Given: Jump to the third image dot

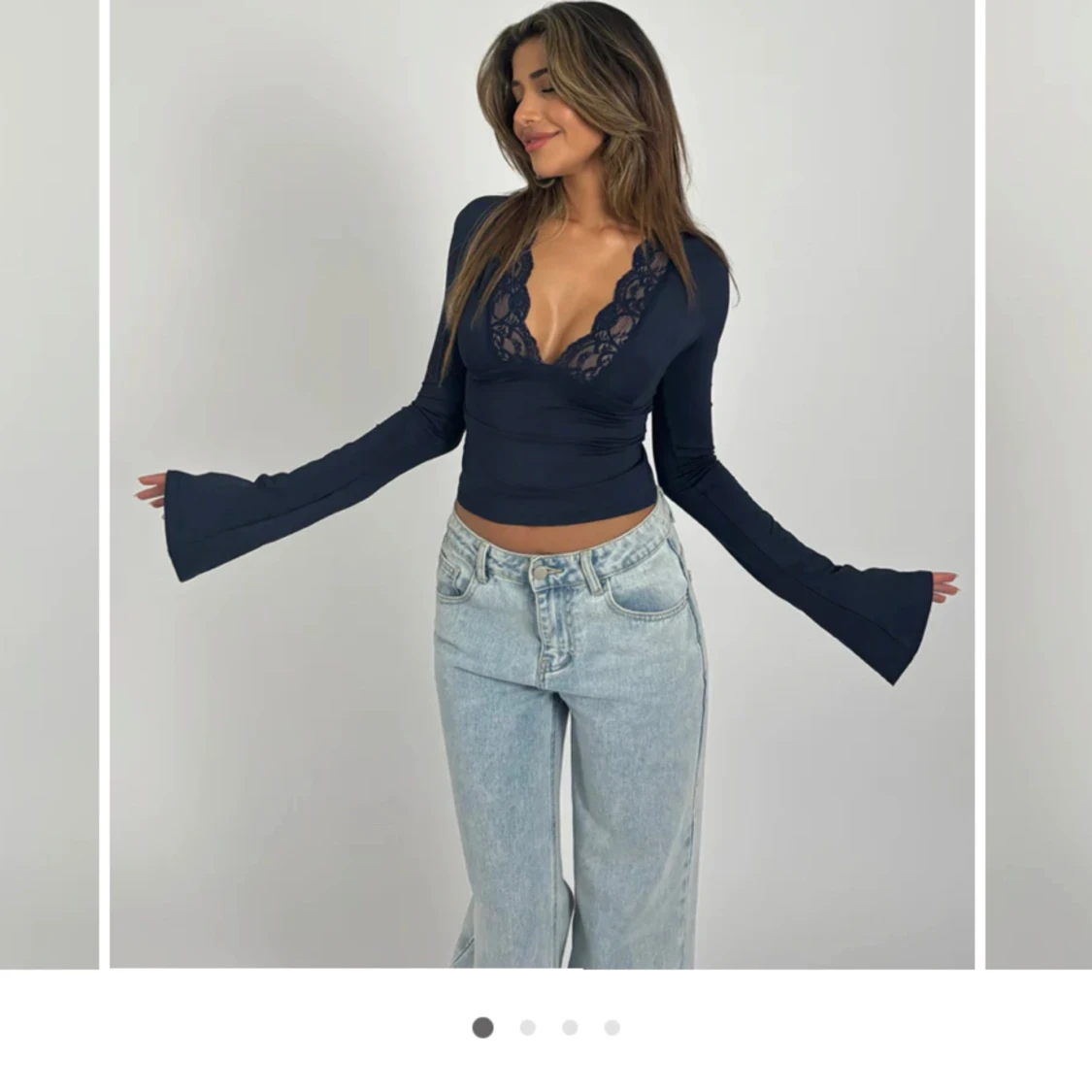Looking at the screenshot, I should tap(570, 1028).
